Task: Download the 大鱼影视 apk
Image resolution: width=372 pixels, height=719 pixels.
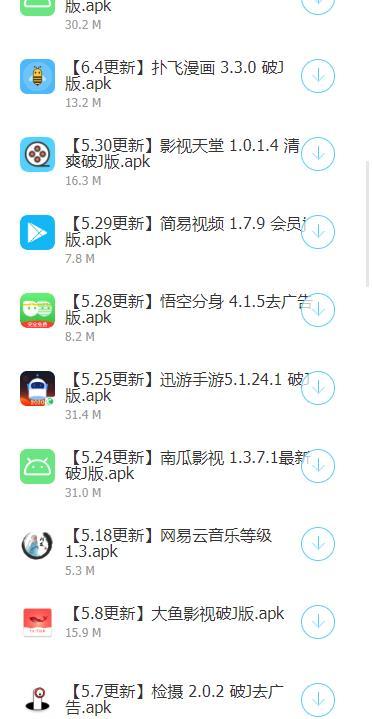Action: tap(318, 622)
